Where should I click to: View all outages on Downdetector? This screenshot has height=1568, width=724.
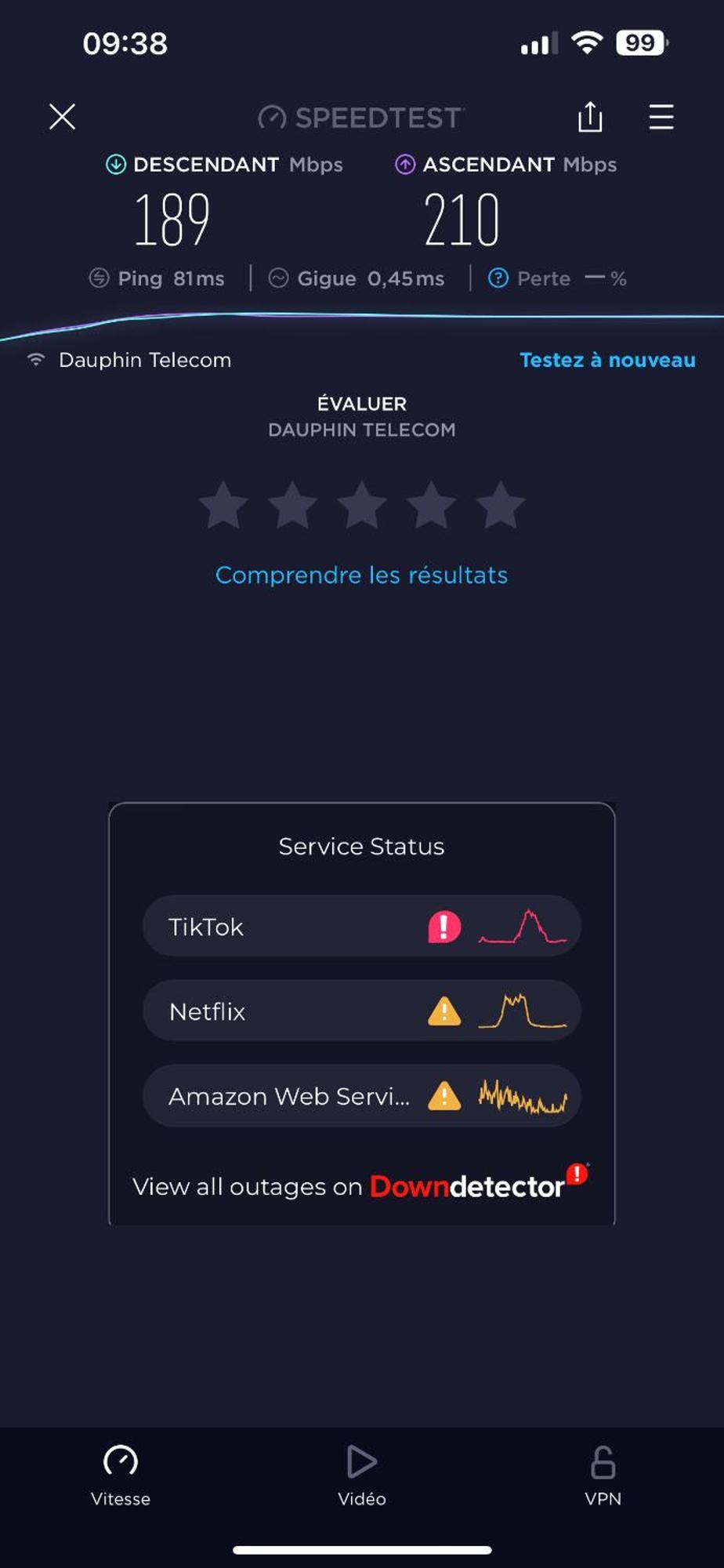pyautogui.click(x=361, y=1185)
